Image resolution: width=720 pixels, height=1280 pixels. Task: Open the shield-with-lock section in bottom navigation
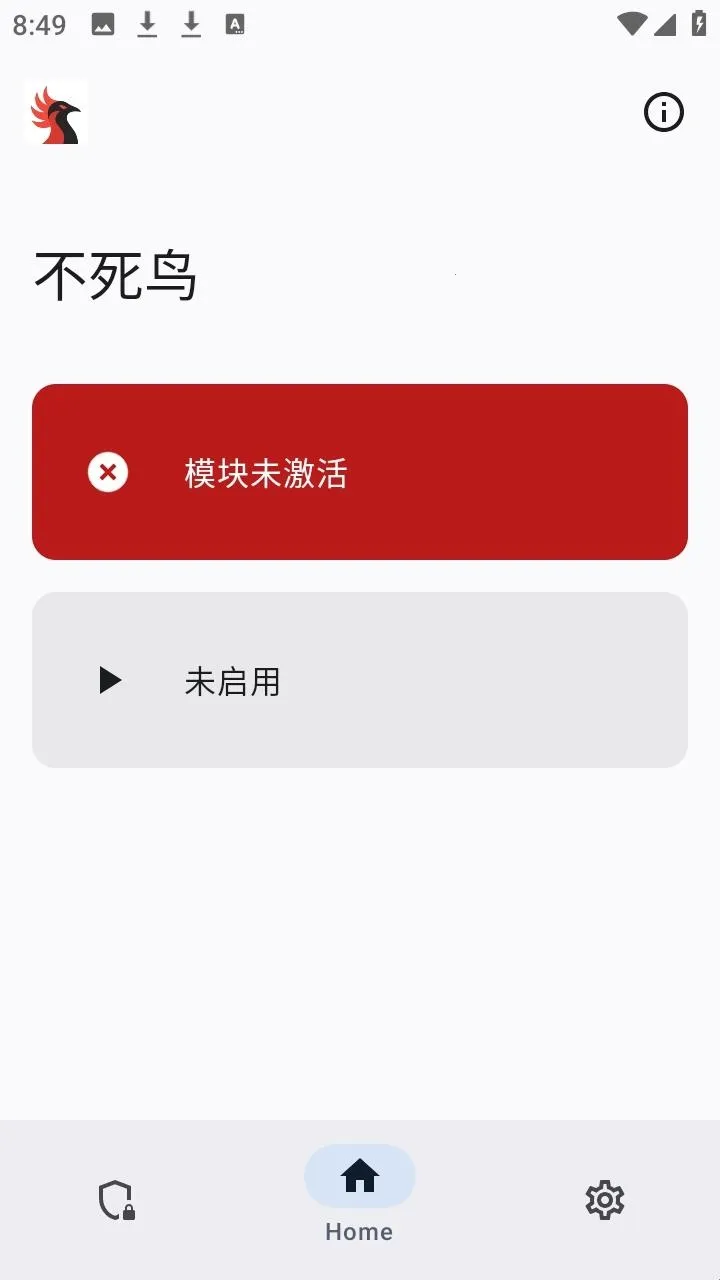click(115, 1199)
